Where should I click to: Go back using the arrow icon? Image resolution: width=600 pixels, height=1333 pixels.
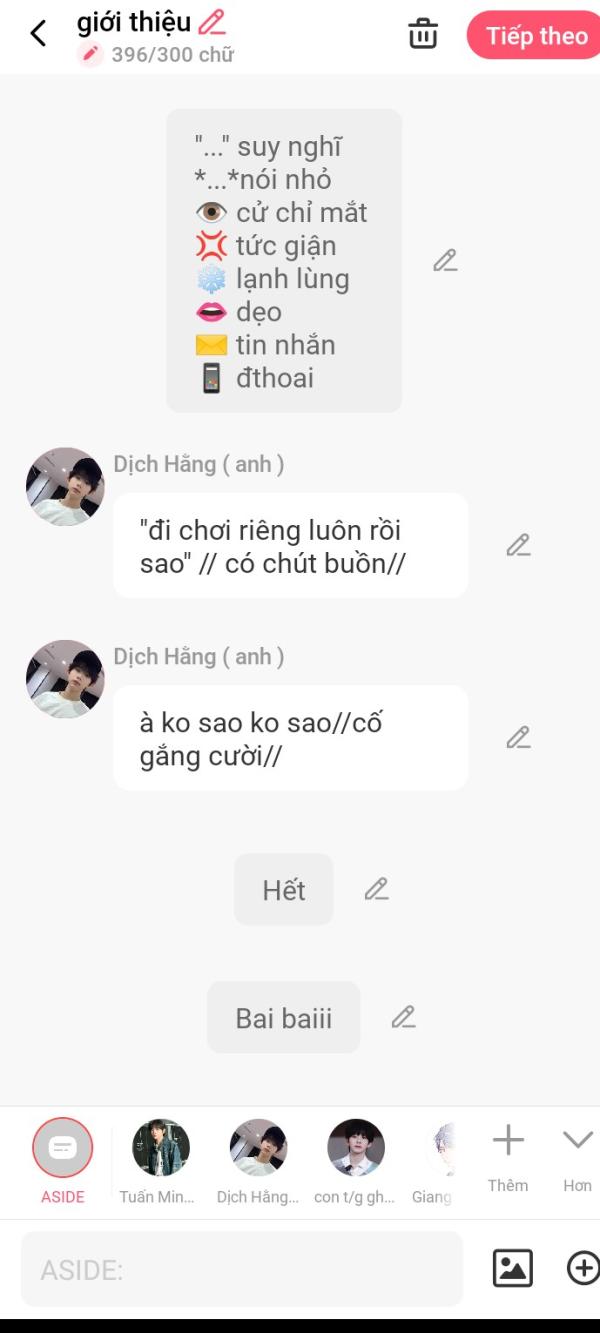[38, 34]
